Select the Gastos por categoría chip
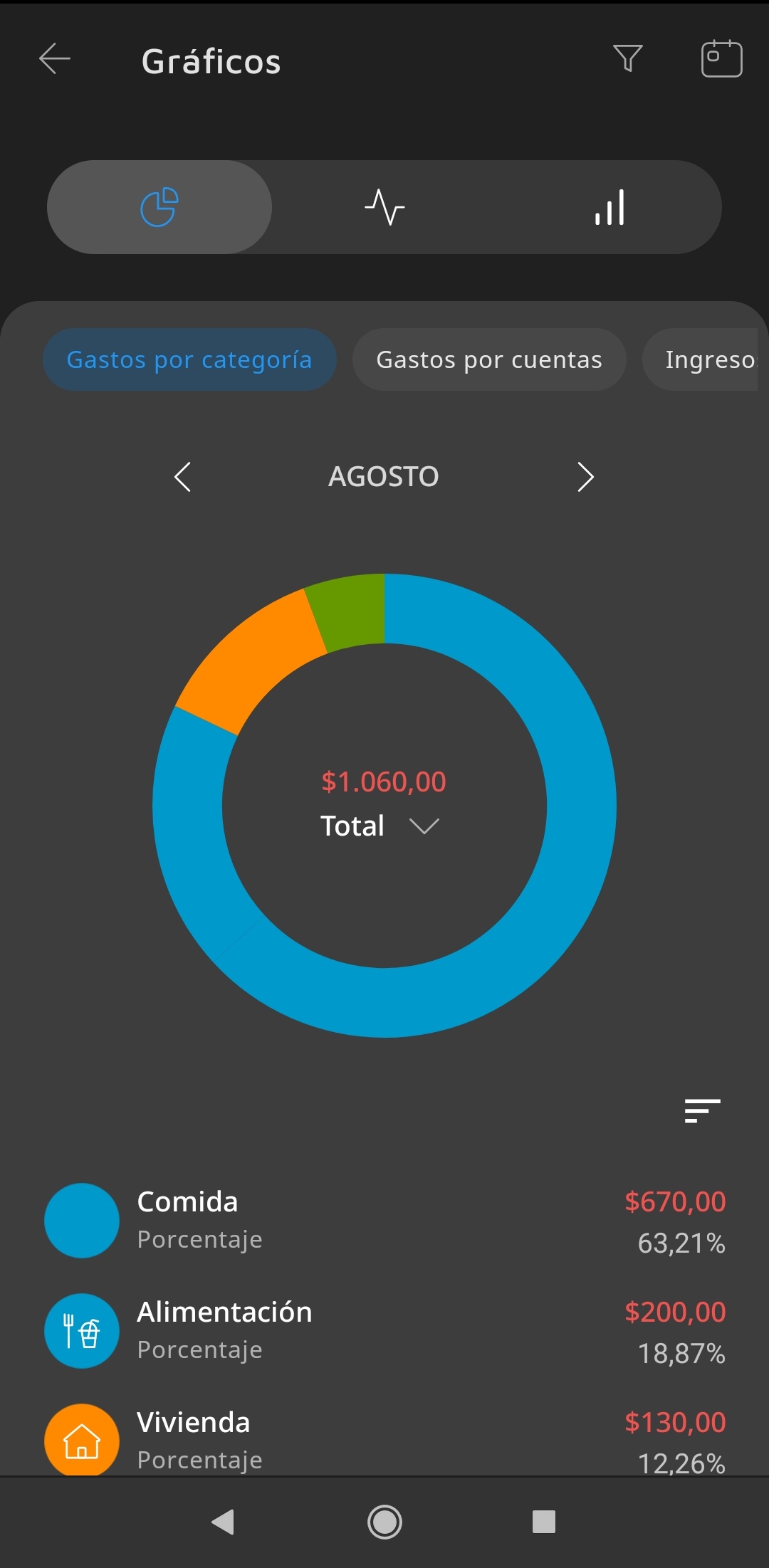Screen dimensions: 769x1568 [189, 359]
